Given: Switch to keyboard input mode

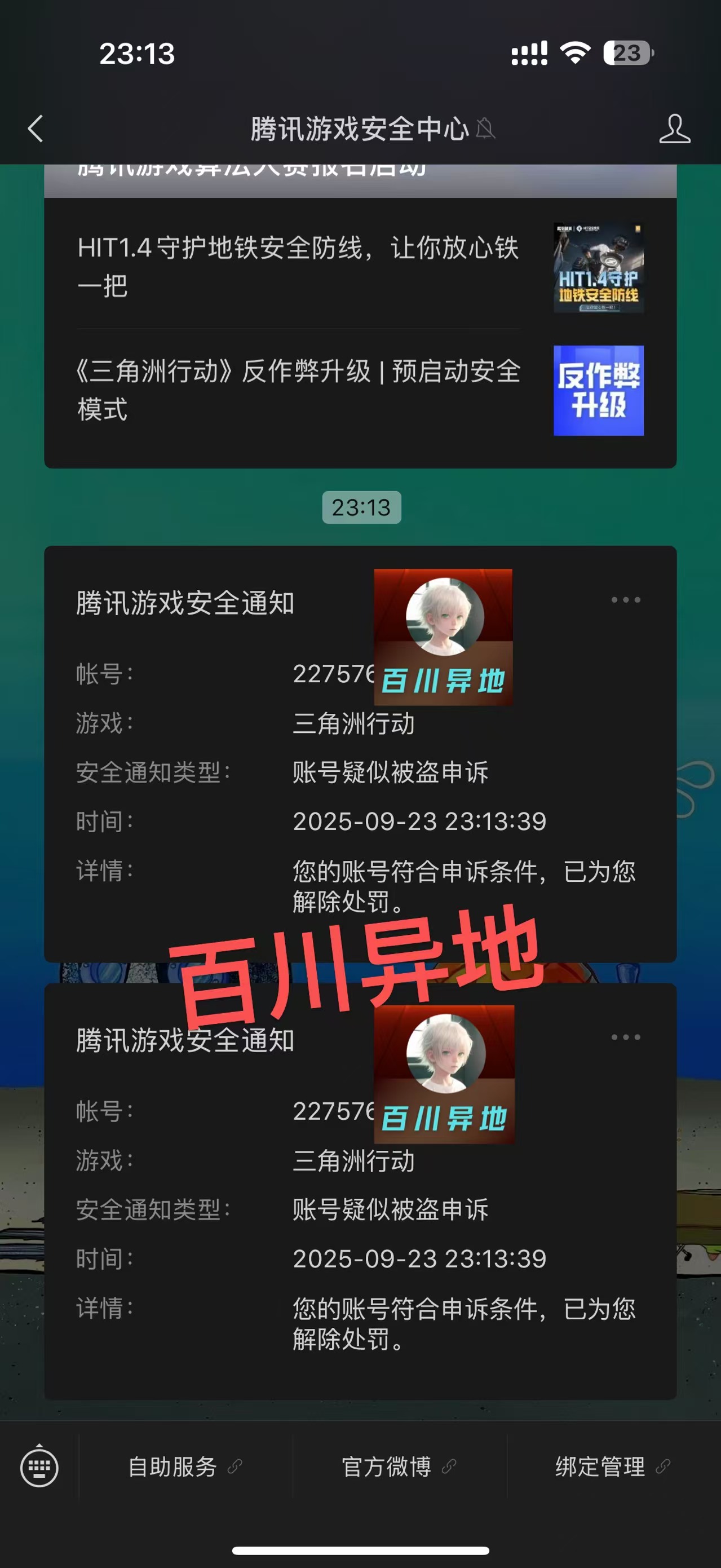Looking at the screenshot, I should 39,1467.
